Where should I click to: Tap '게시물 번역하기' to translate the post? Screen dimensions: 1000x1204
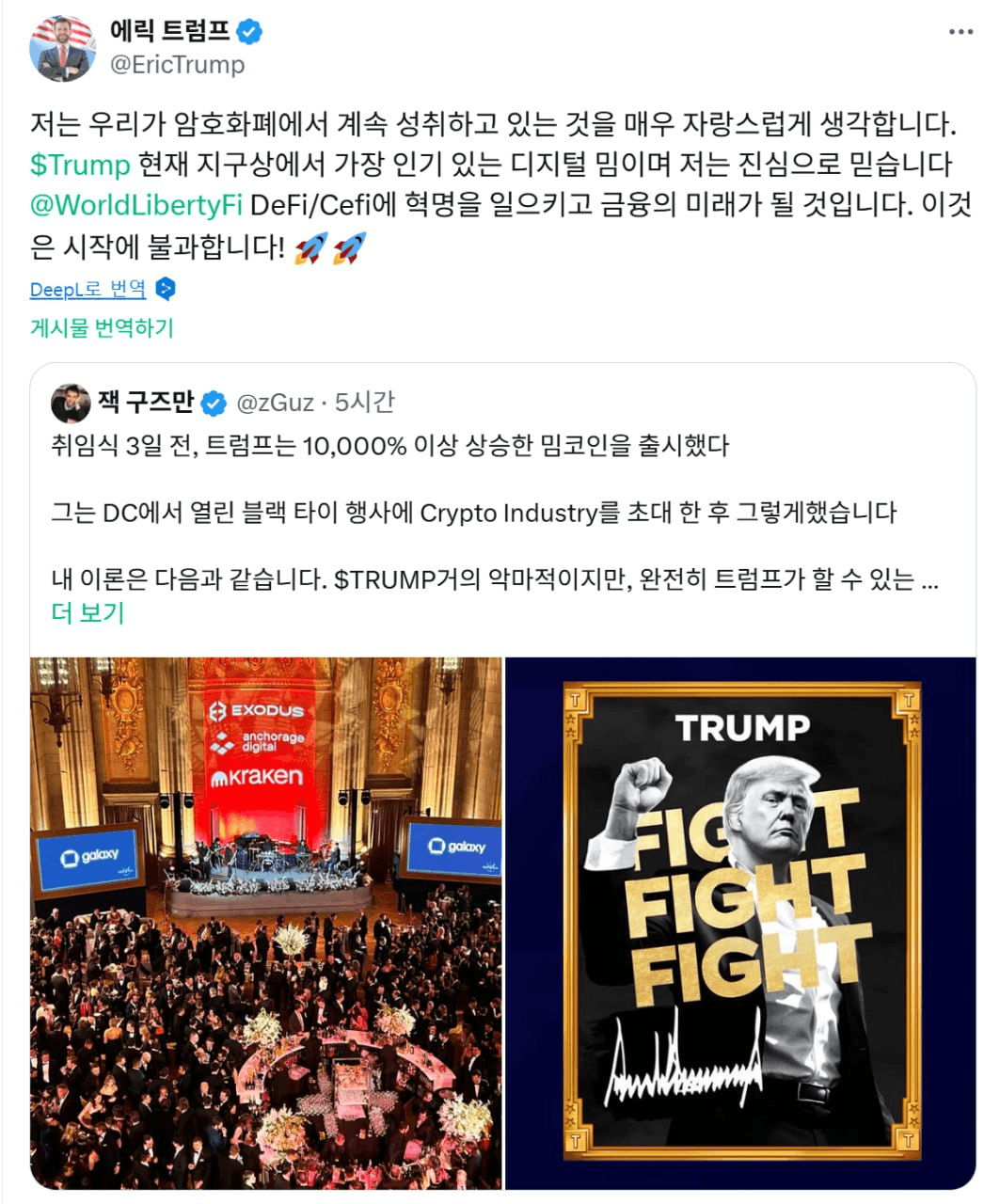point(102,328)
